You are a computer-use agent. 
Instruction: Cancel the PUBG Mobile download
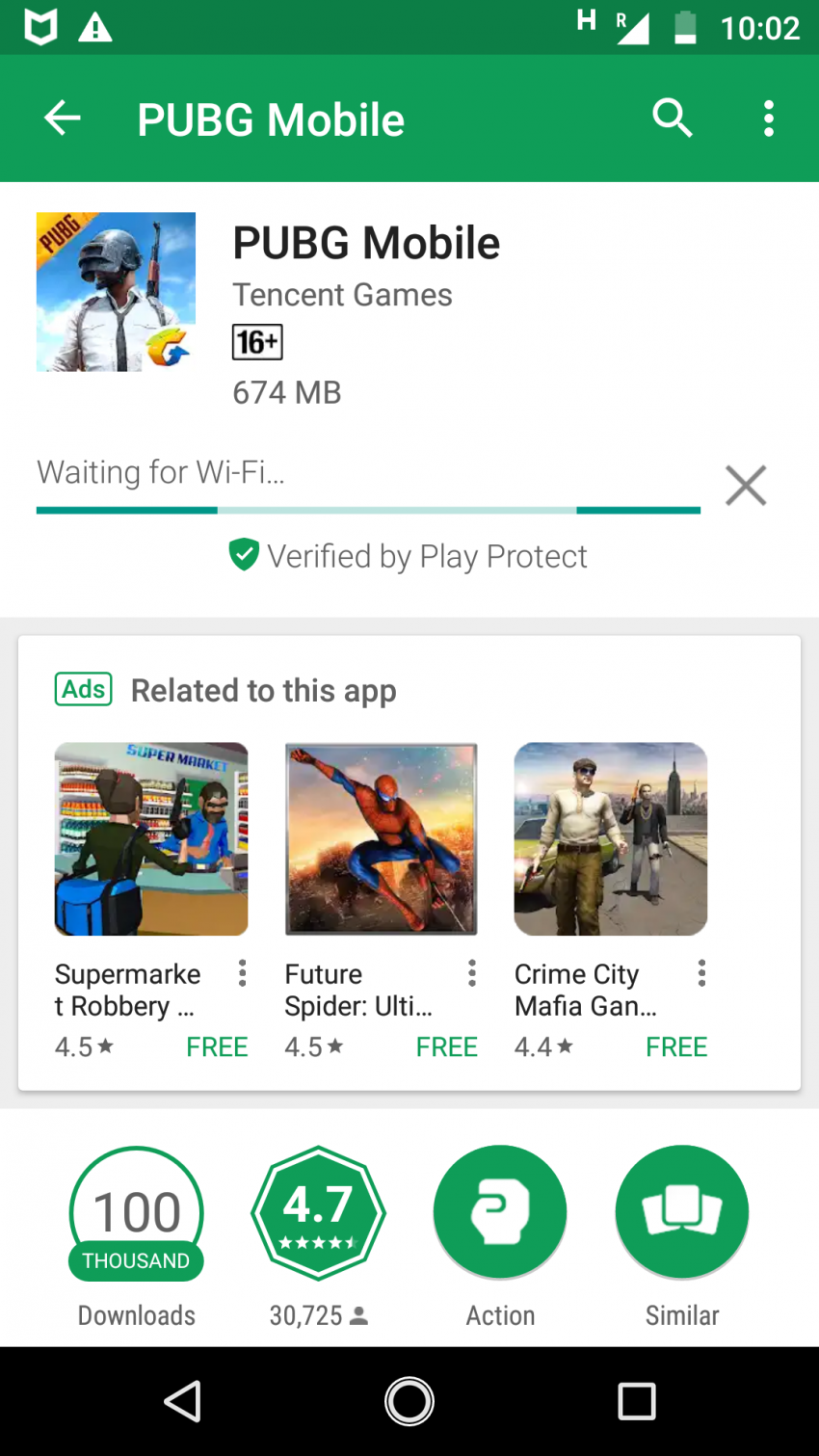(x=746, y=485)
